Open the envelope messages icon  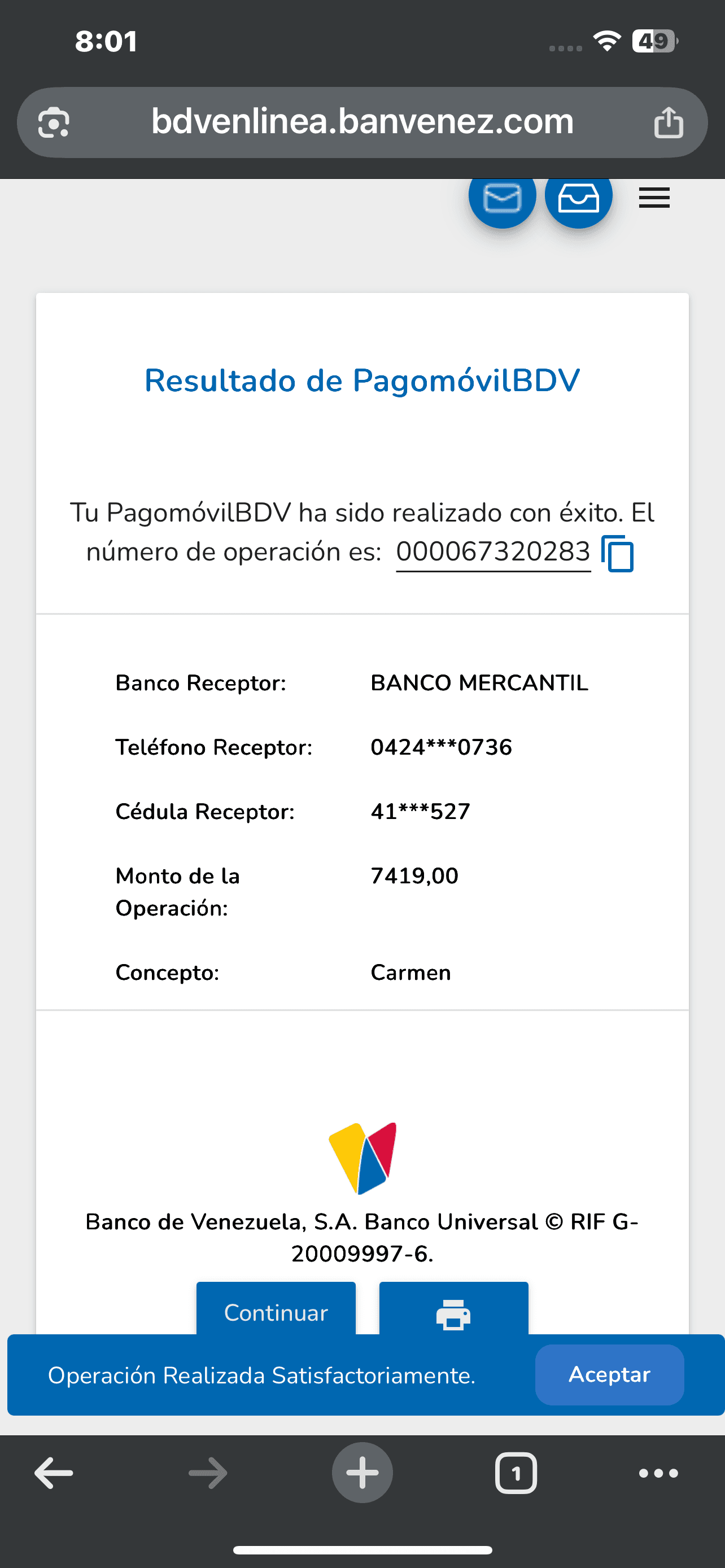502,199
